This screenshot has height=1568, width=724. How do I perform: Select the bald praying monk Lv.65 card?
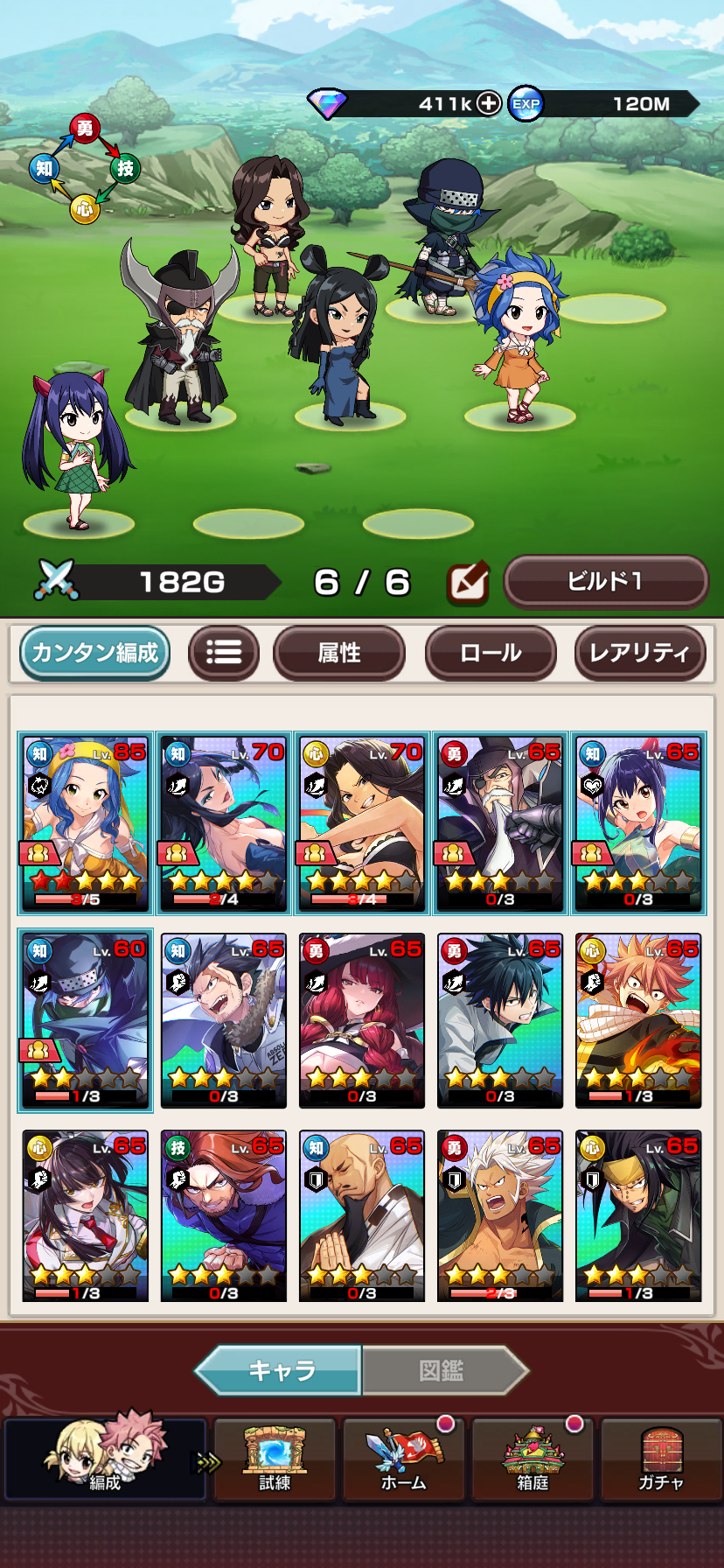tap(361, 1216)
